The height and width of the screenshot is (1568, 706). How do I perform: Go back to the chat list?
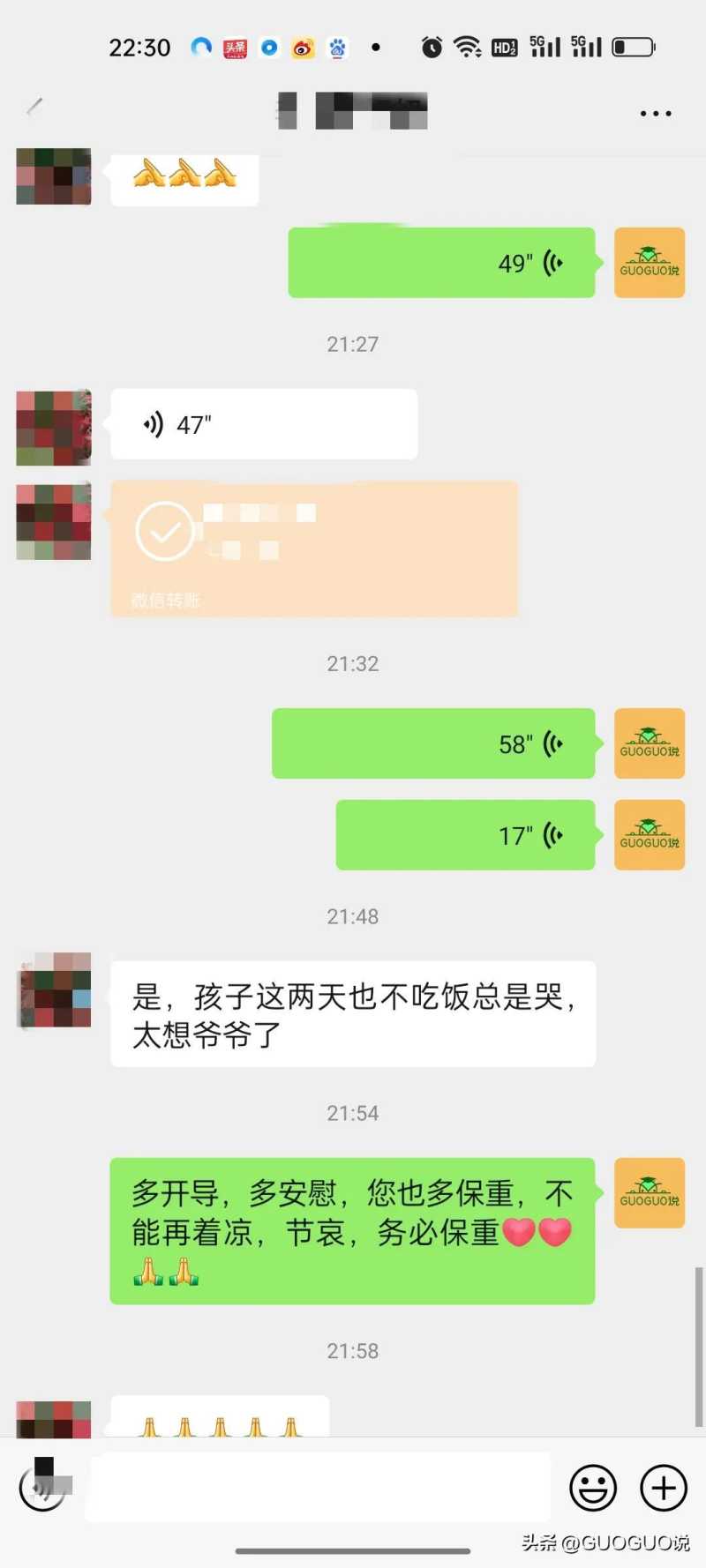[x=34, y=108]
